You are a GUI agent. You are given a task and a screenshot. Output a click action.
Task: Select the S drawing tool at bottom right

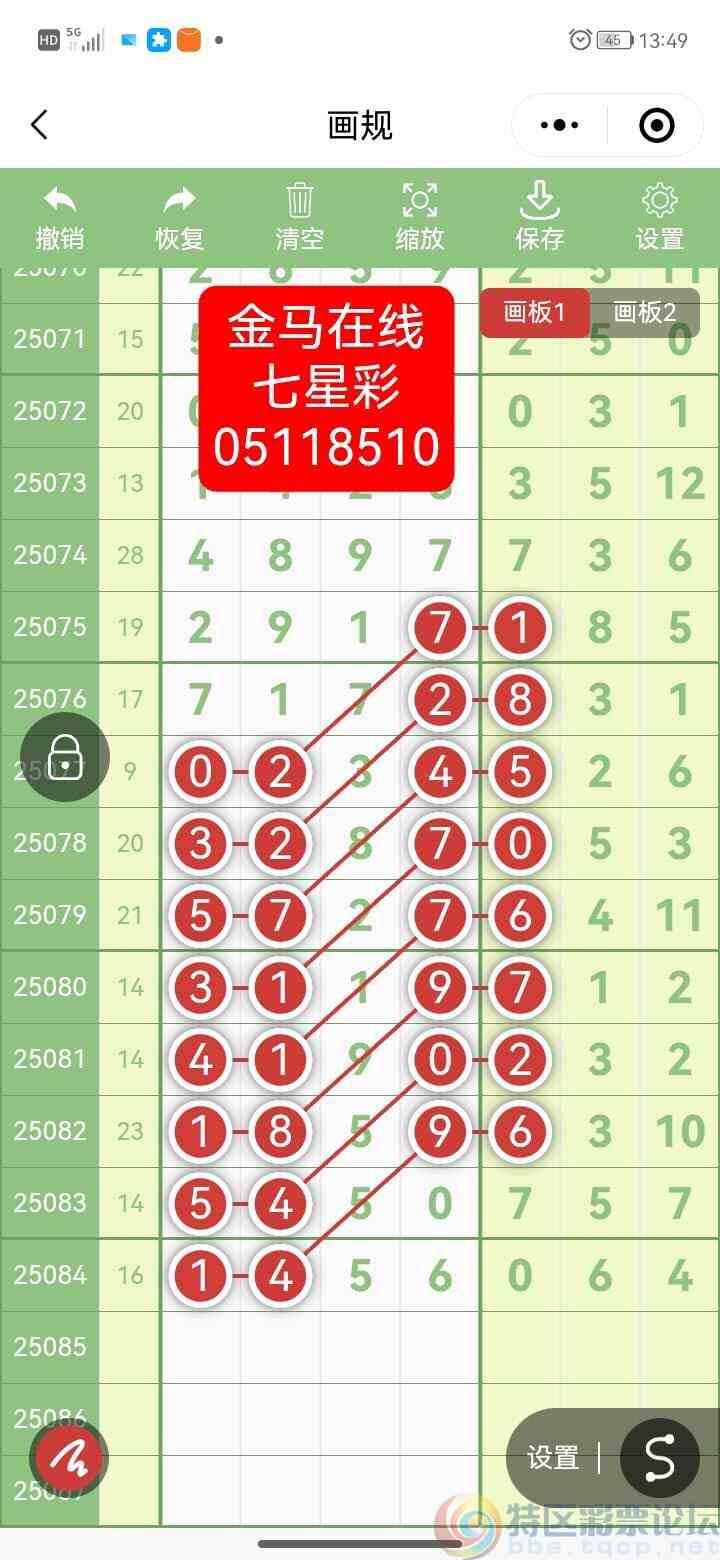[659, 1458]
